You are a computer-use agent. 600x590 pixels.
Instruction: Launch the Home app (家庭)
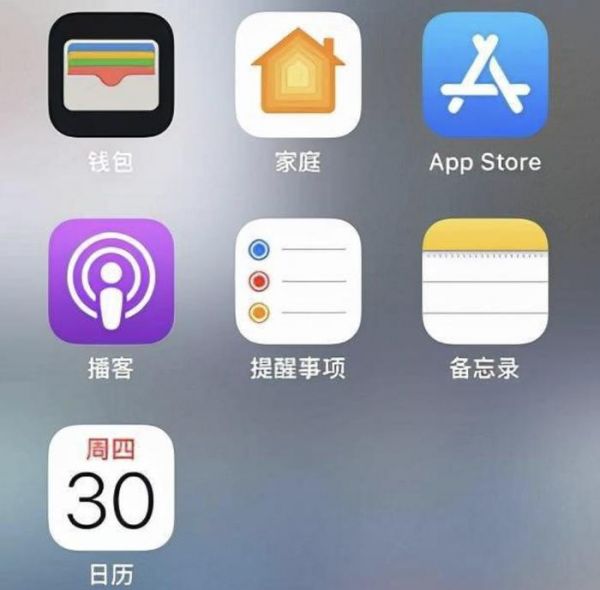[297, 74]
